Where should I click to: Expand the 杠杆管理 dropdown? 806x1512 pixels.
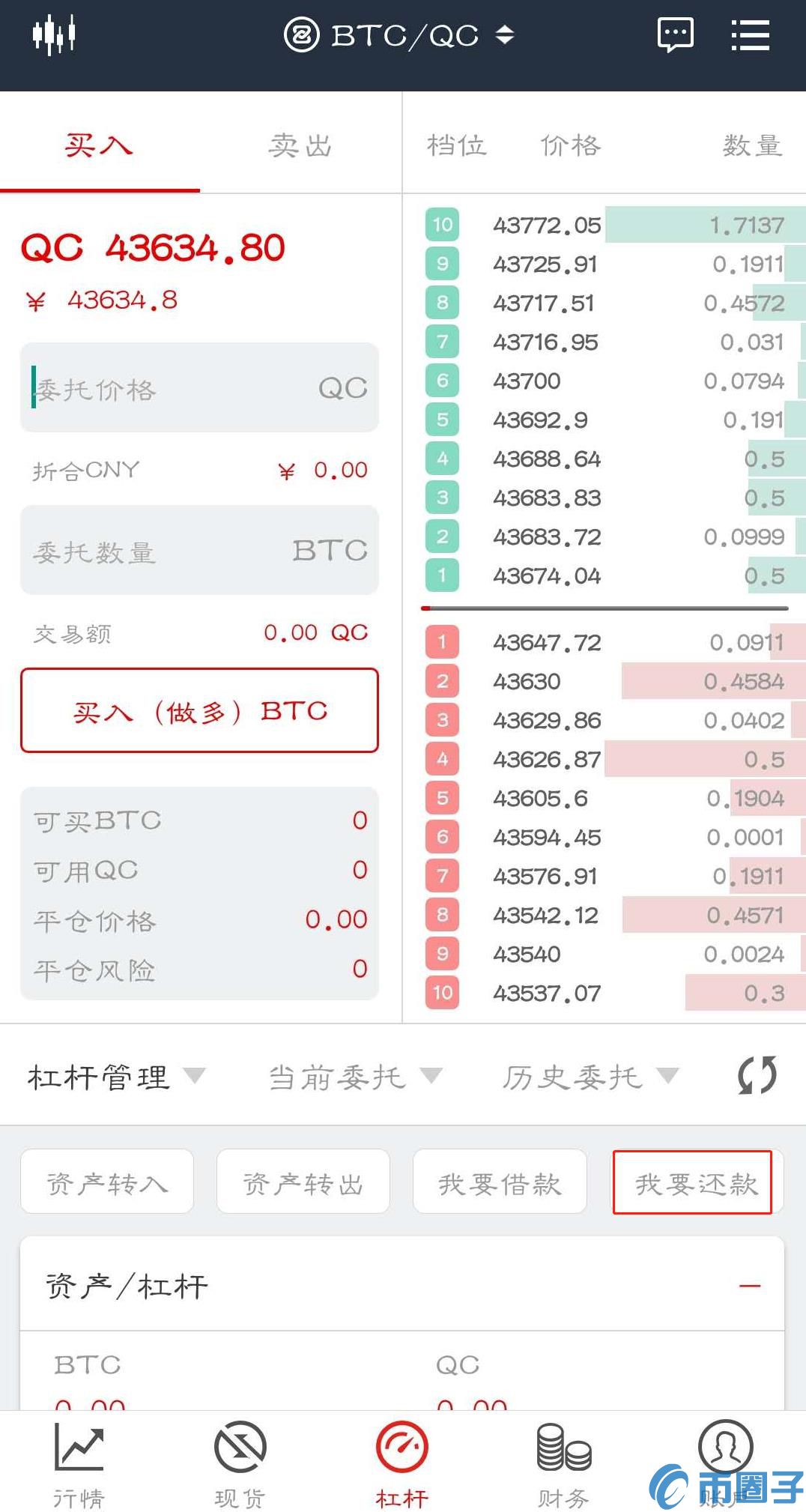pyautogui.click(x=116, y=1077)
